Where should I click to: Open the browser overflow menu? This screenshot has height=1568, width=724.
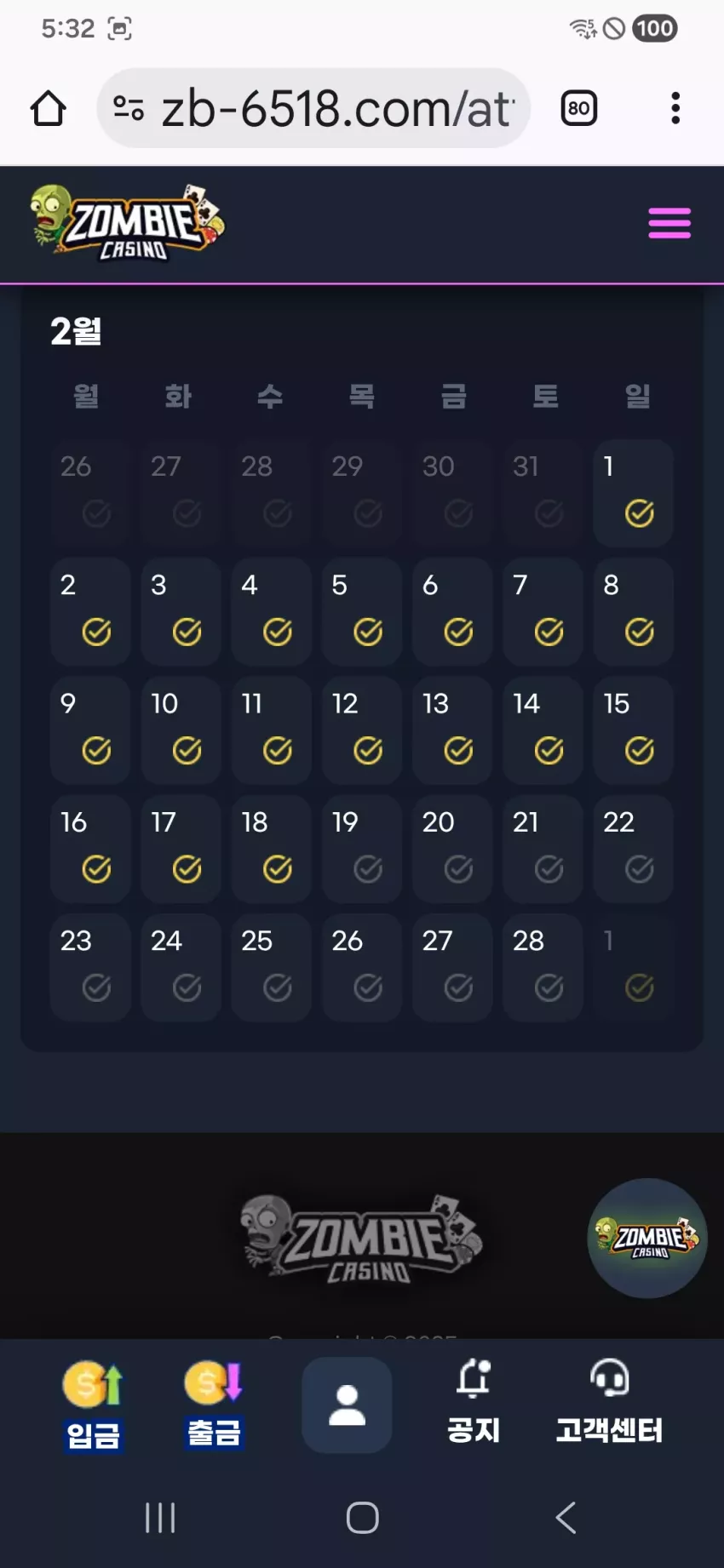pyautogui.click(x=675, y=108)
